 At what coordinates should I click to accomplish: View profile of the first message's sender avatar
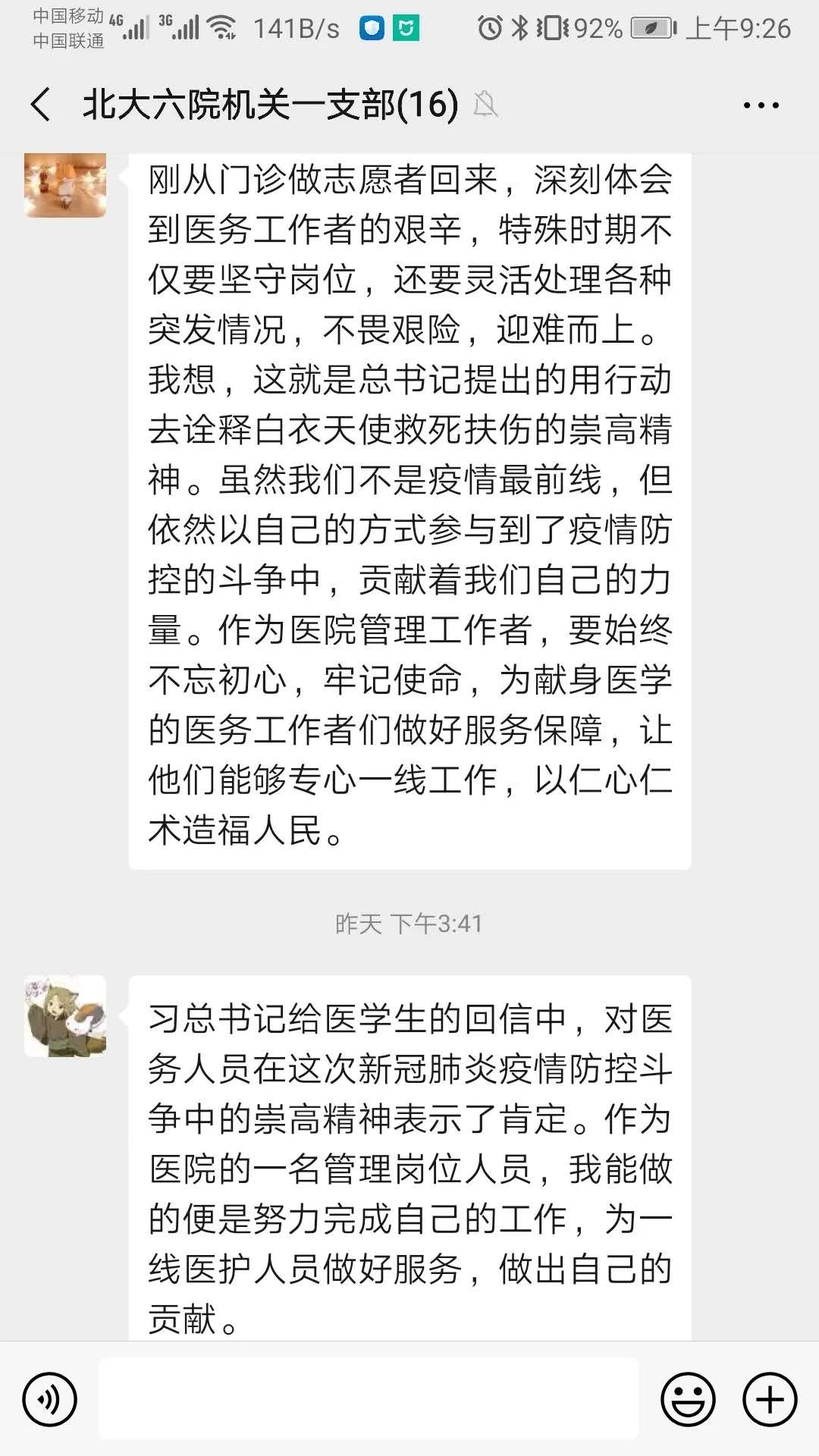pyautogui.click(x=65, y=185)
